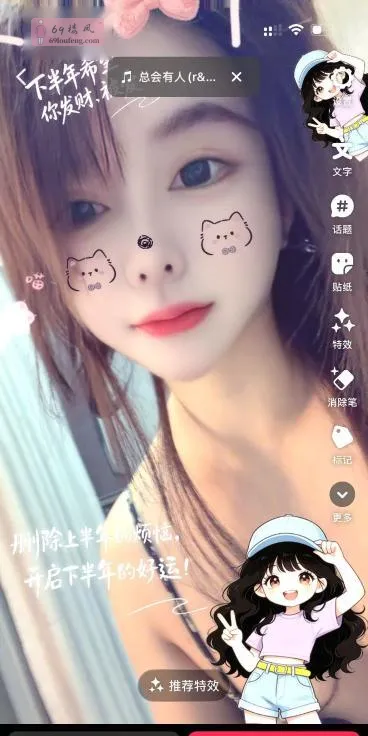The image size is (368, 736).
Task: Expand 更多 tools
Action: pyautogui.click(x=342, y=502)
